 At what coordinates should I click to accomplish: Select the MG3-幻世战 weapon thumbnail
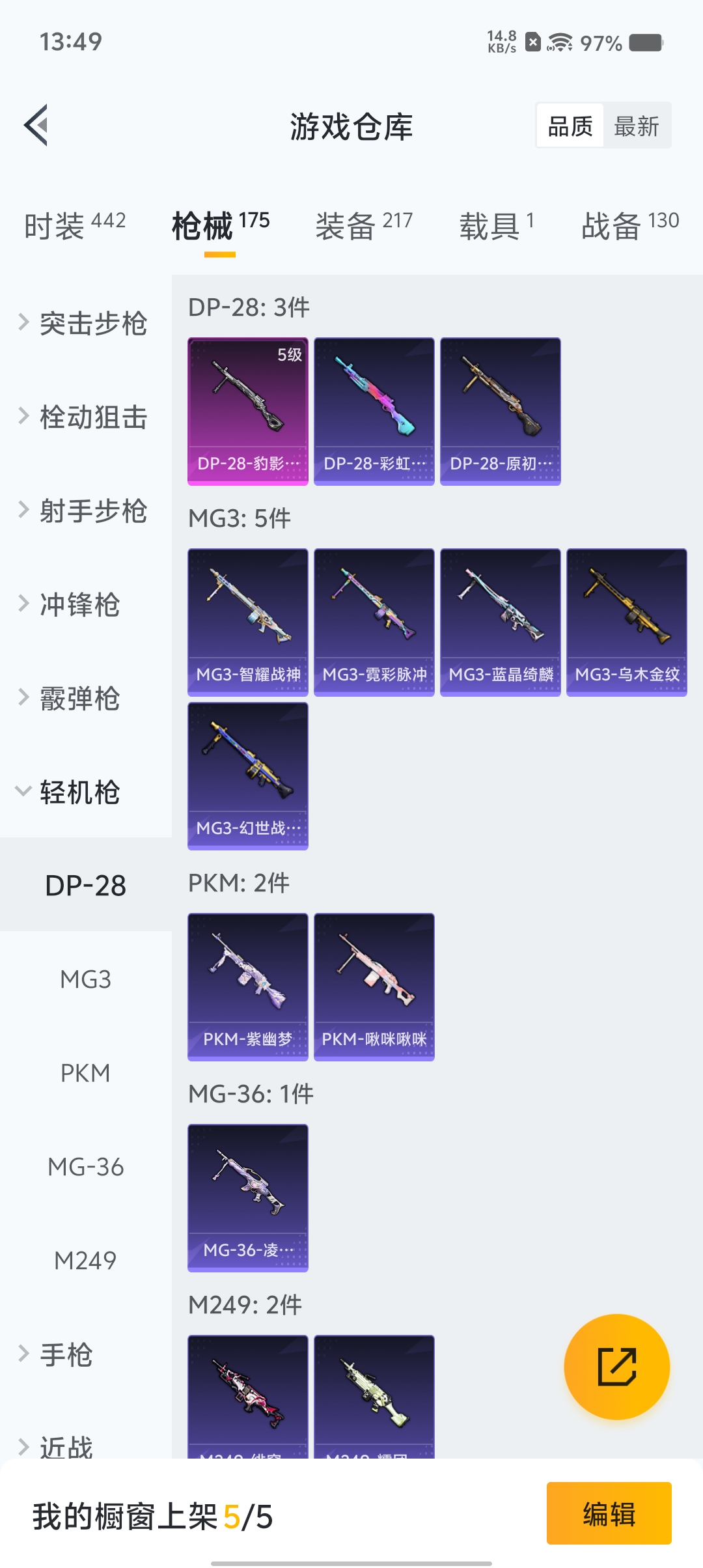pos(247,776)
